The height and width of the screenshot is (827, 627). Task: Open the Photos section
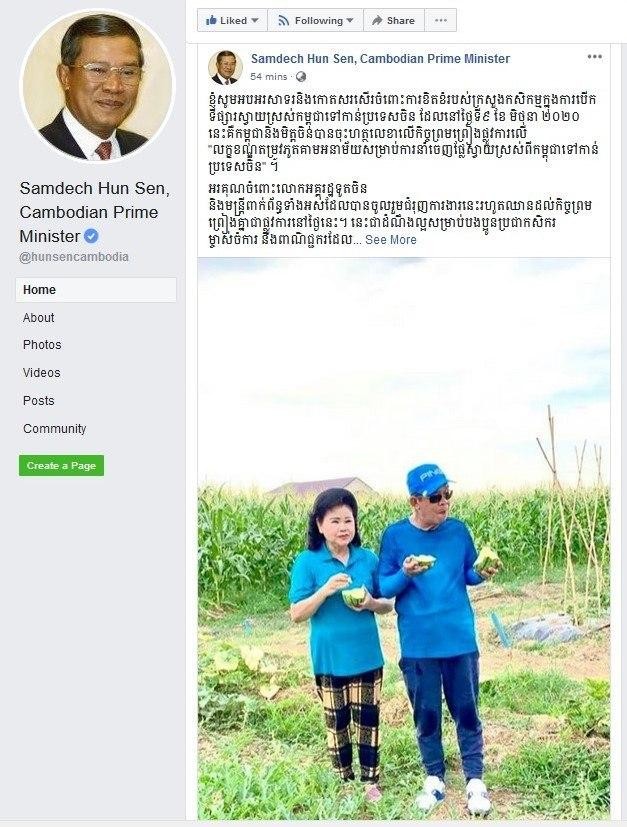coord(42,345)
